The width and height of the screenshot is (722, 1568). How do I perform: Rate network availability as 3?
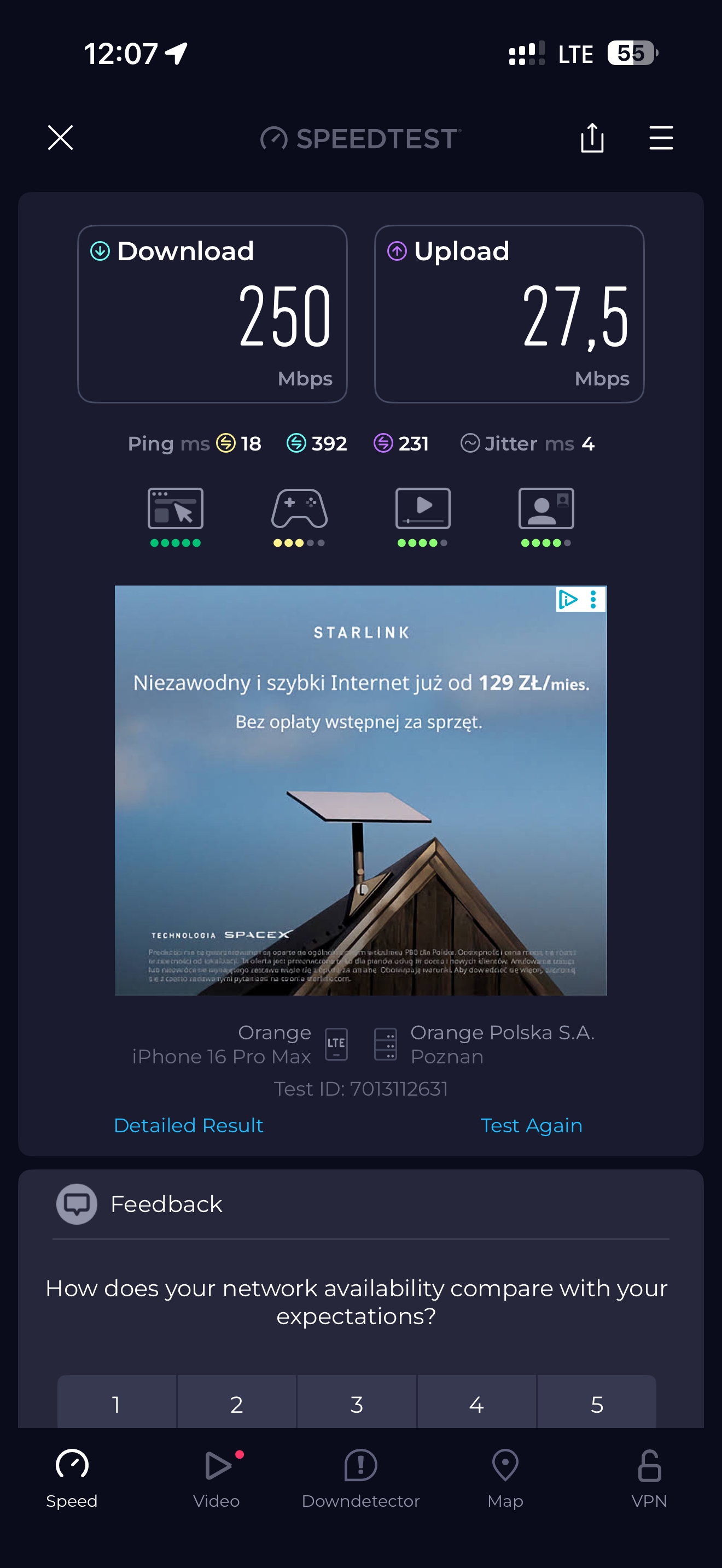pos(357,1402)
